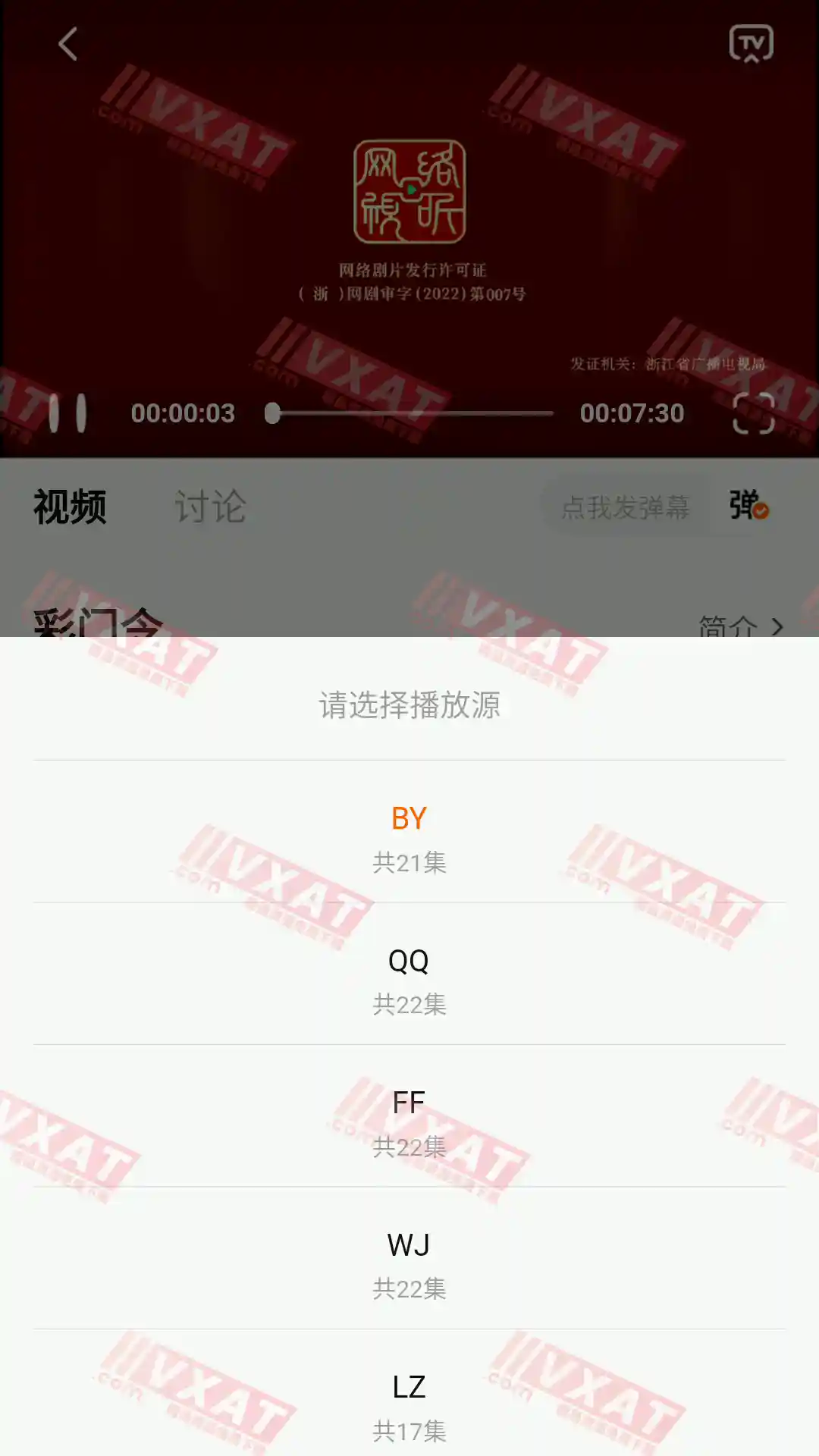Go back using the top-left arrow
This screenshot has height=1456, width=819.
(x=68, y=43)
